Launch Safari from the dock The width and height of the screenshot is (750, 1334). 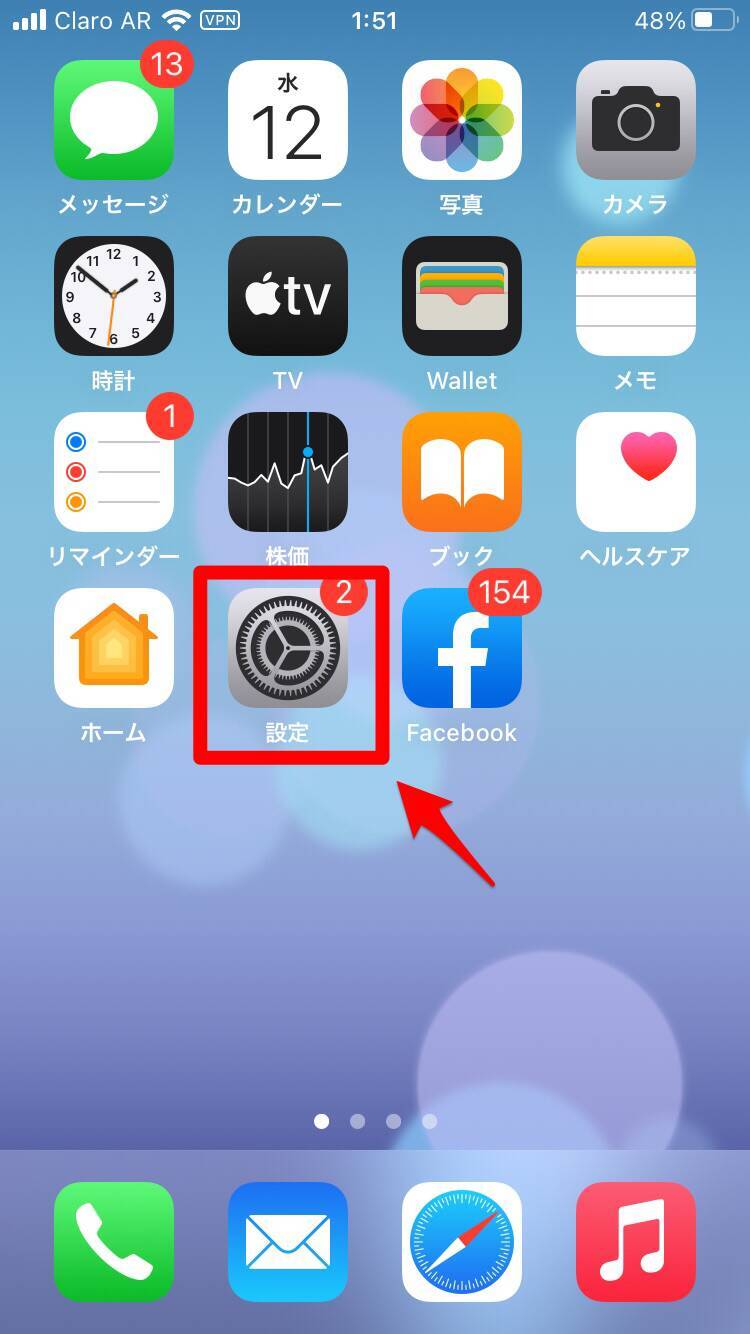pos(462,1242)
